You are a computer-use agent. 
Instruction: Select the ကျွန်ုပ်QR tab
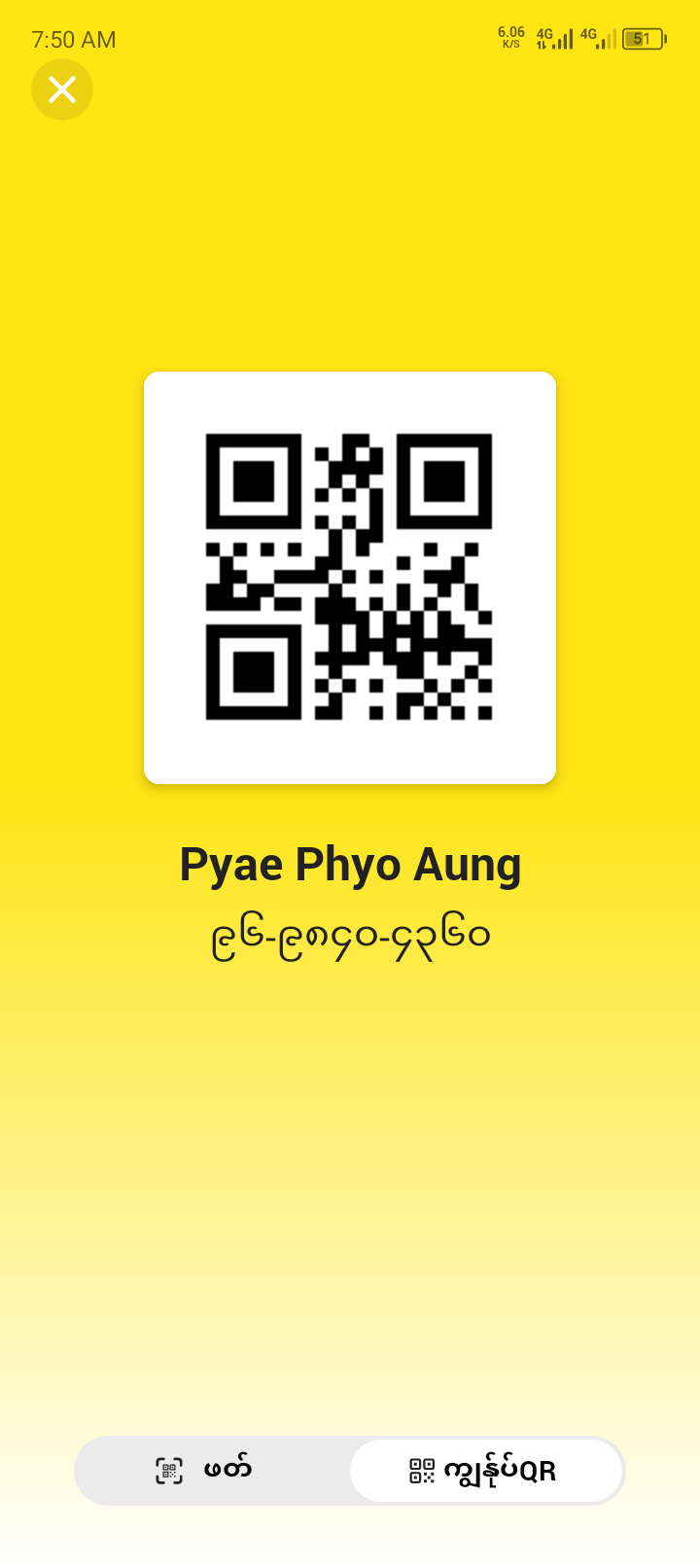tap(485, 1470)
